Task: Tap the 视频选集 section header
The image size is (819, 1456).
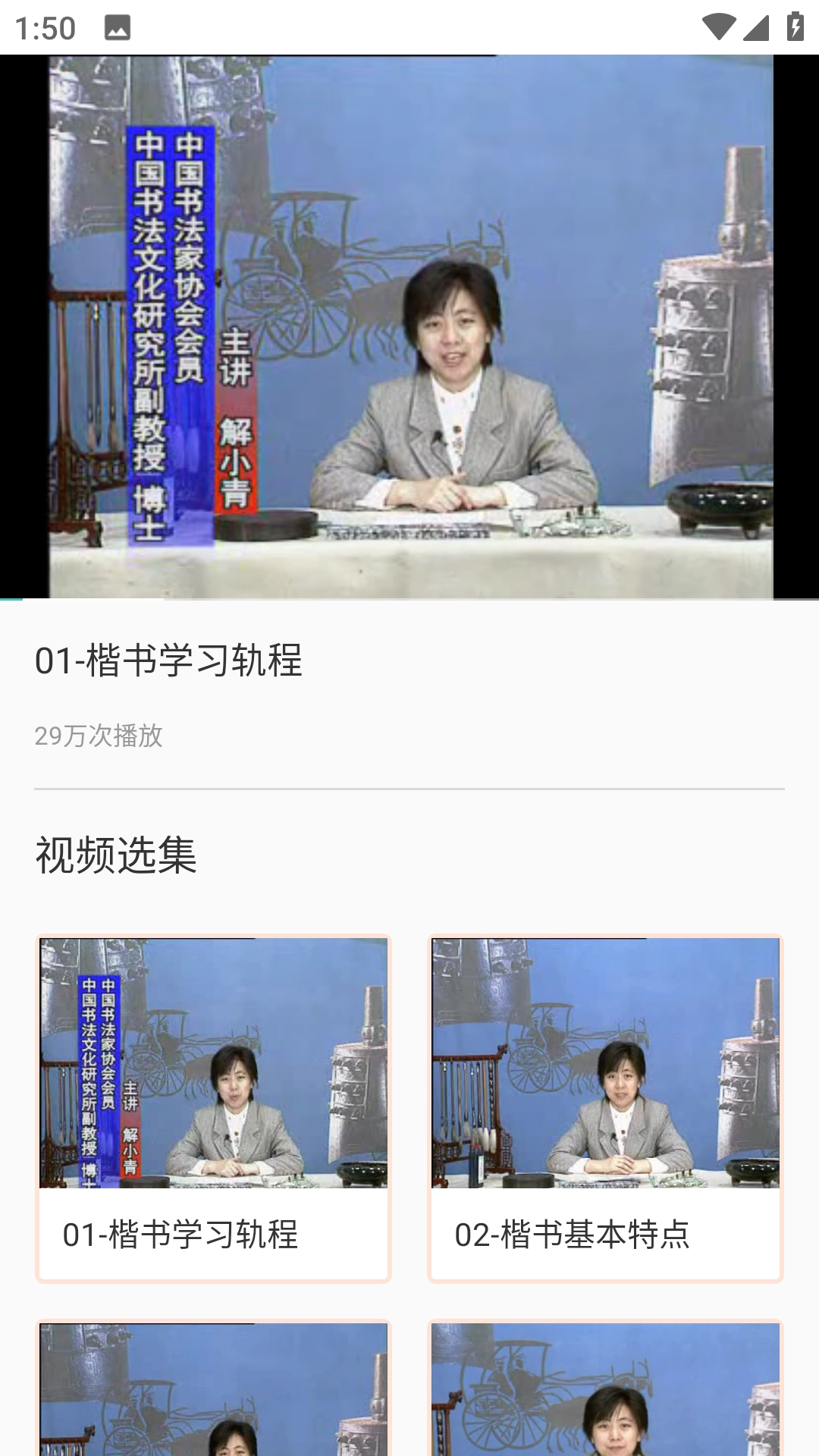Action: tap(115, 853)
